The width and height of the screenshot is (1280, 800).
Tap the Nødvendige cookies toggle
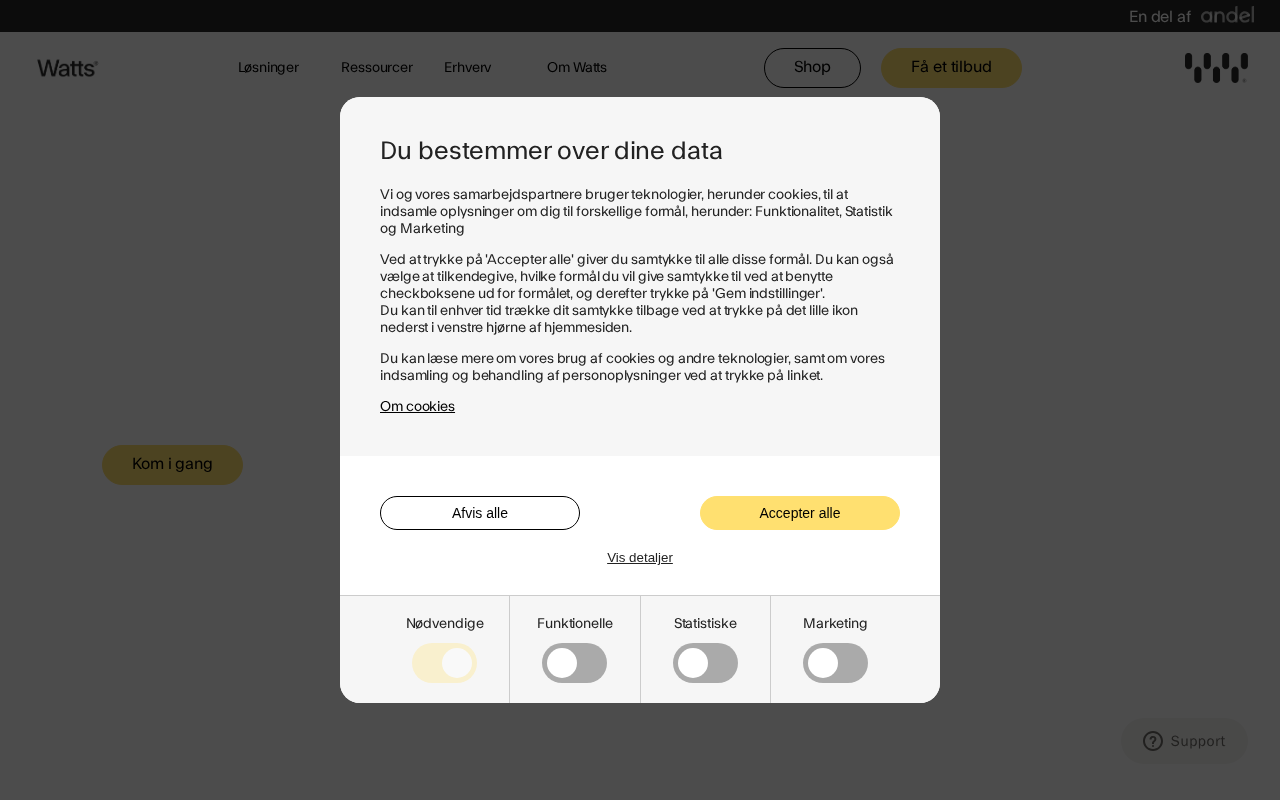[x=445, y=663]
